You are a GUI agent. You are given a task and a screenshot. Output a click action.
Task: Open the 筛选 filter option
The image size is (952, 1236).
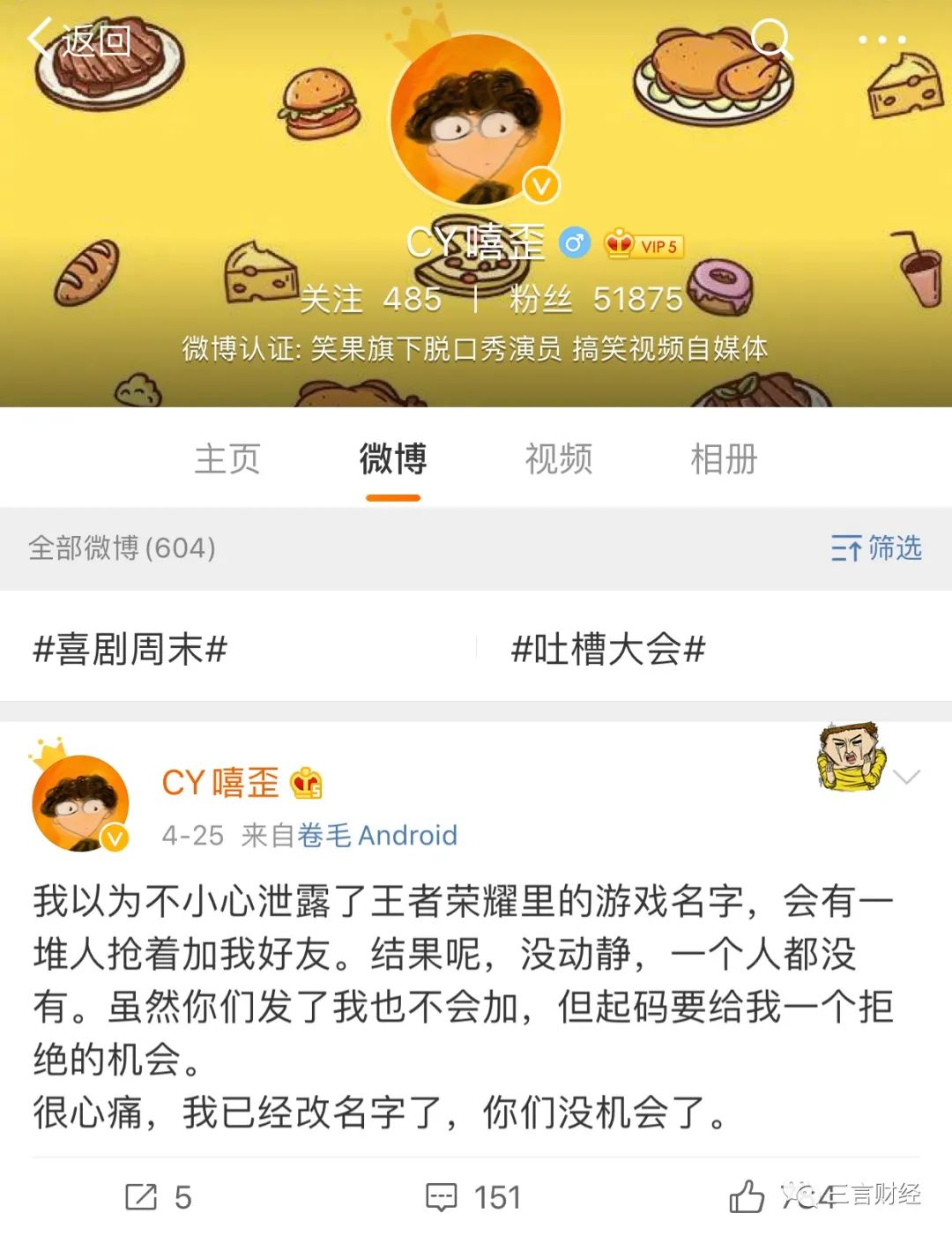click(876, 548)
